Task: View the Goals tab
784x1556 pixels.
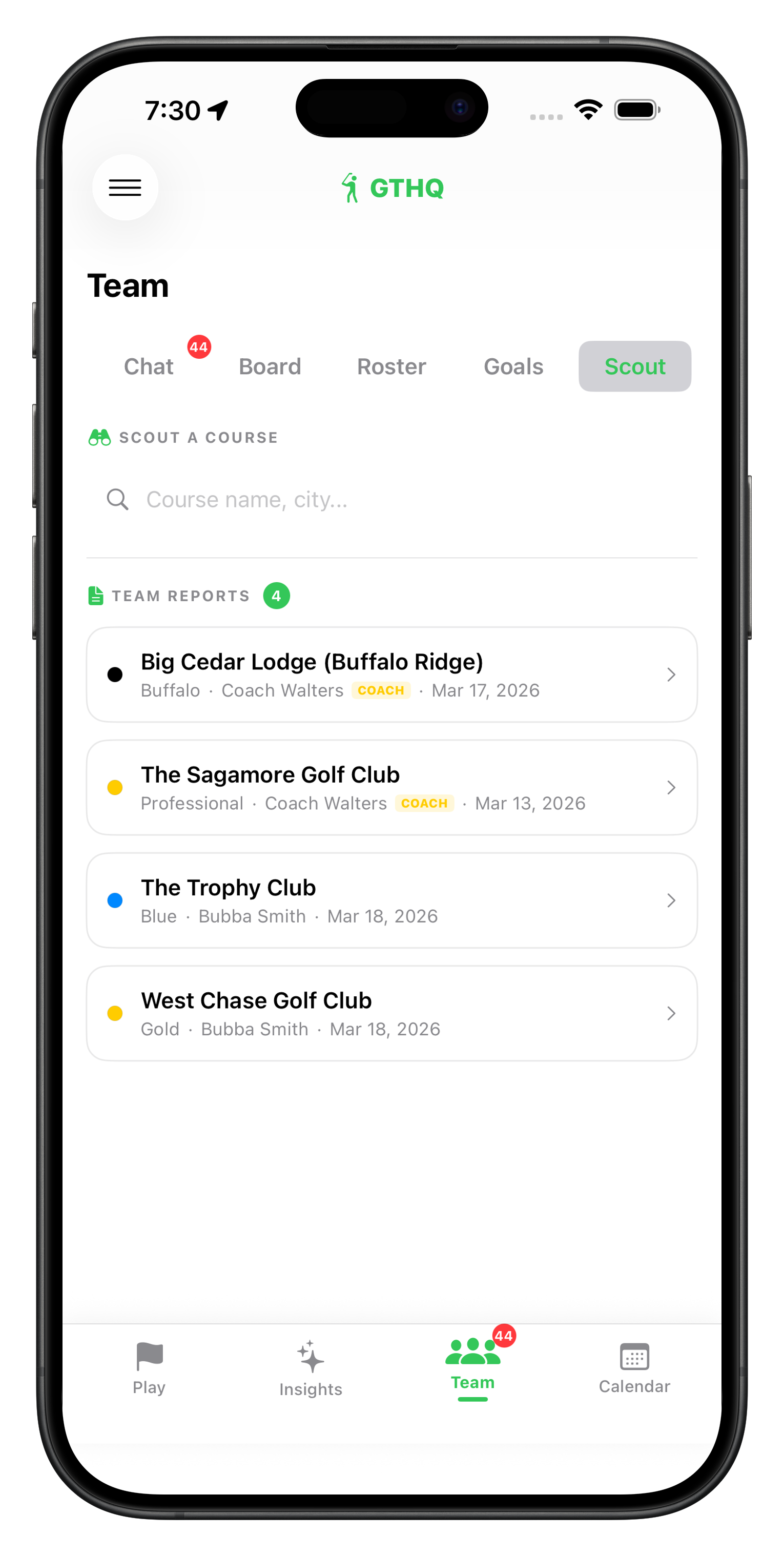Action: click(513, 366)
